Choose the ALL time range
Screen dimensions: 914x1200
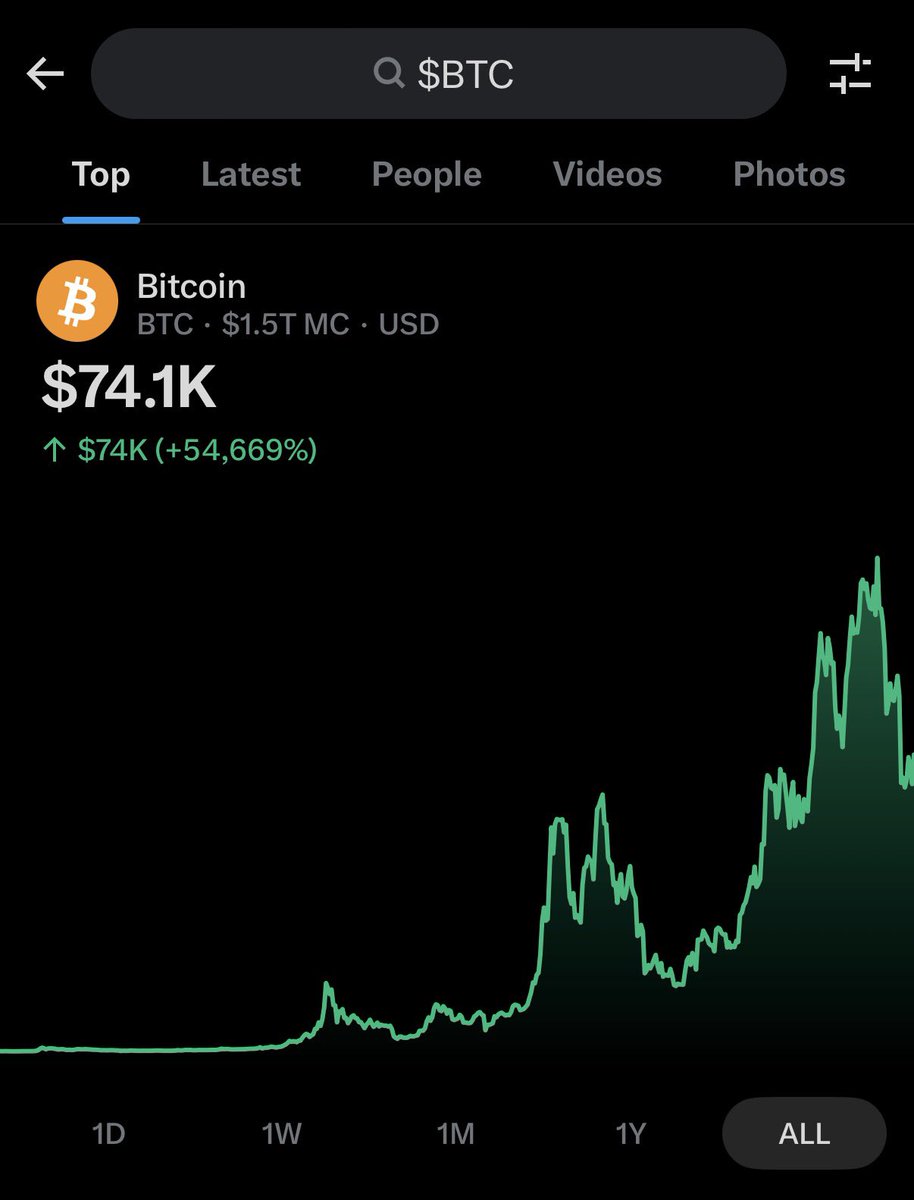point(804,1134)
